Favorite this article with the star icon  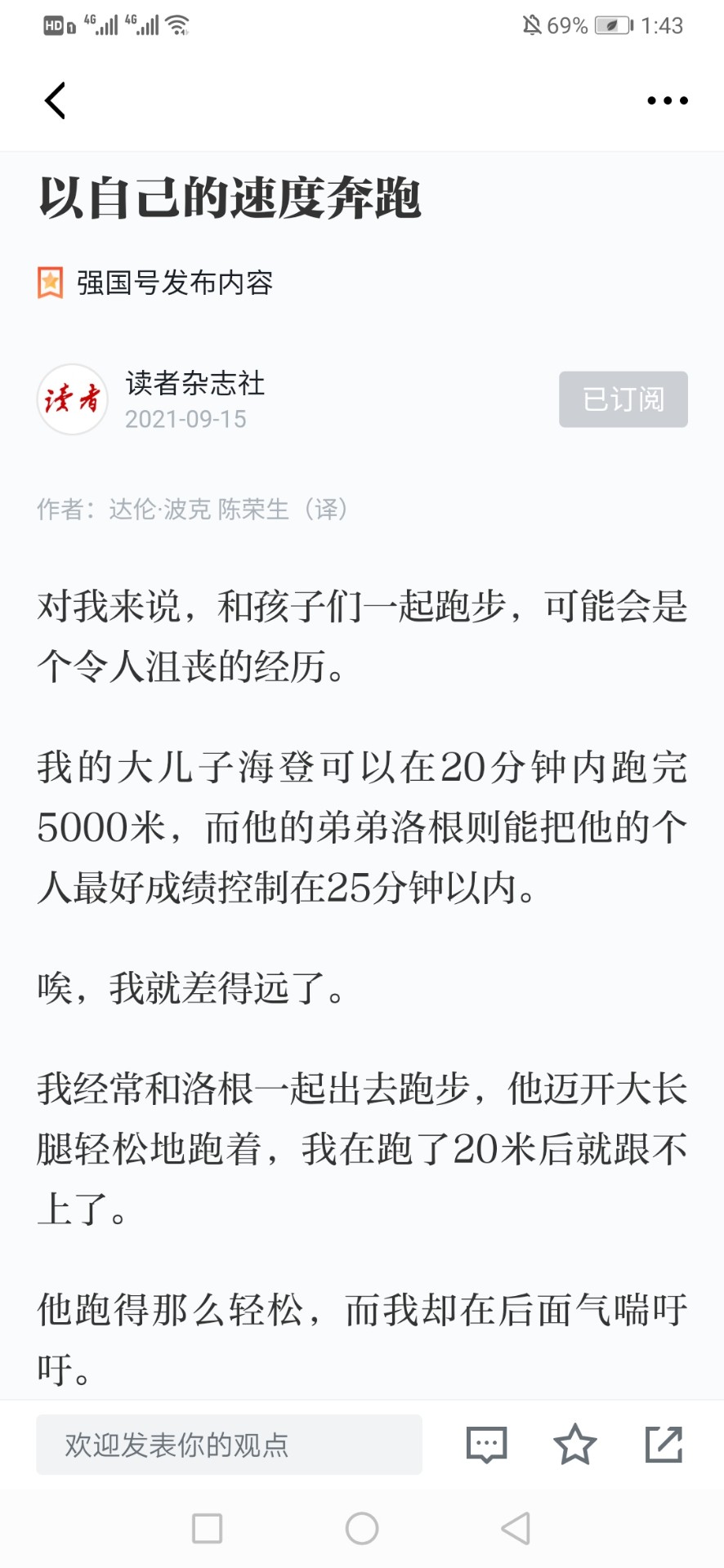[x=575, y=1444]
